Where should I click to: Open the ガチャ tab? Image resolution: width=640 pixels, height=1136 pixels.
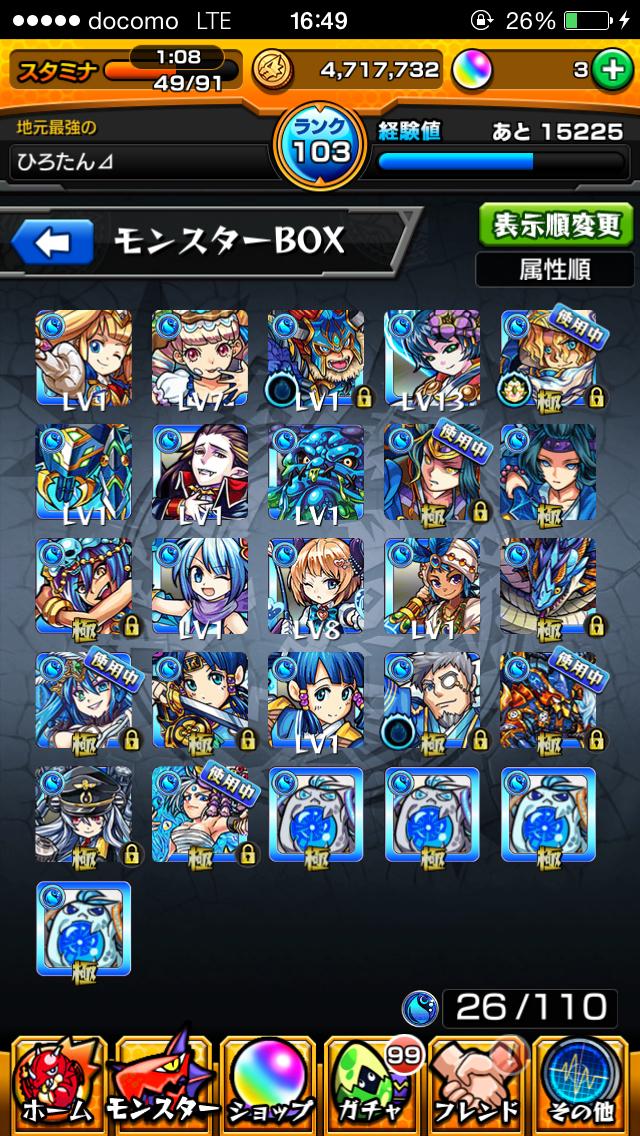(373, 1083)
